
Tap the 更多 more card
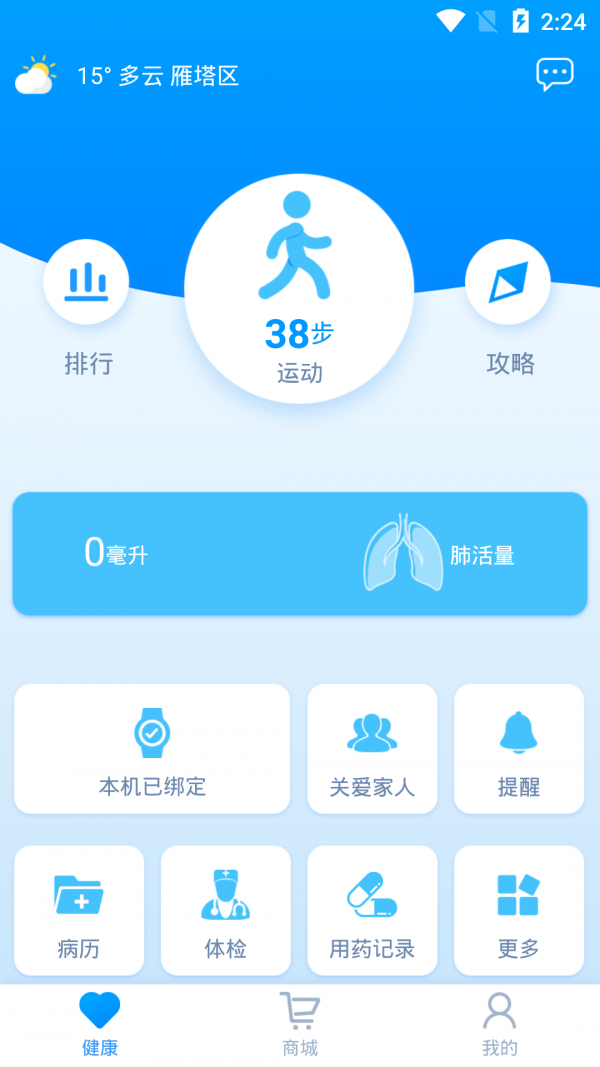518,910
